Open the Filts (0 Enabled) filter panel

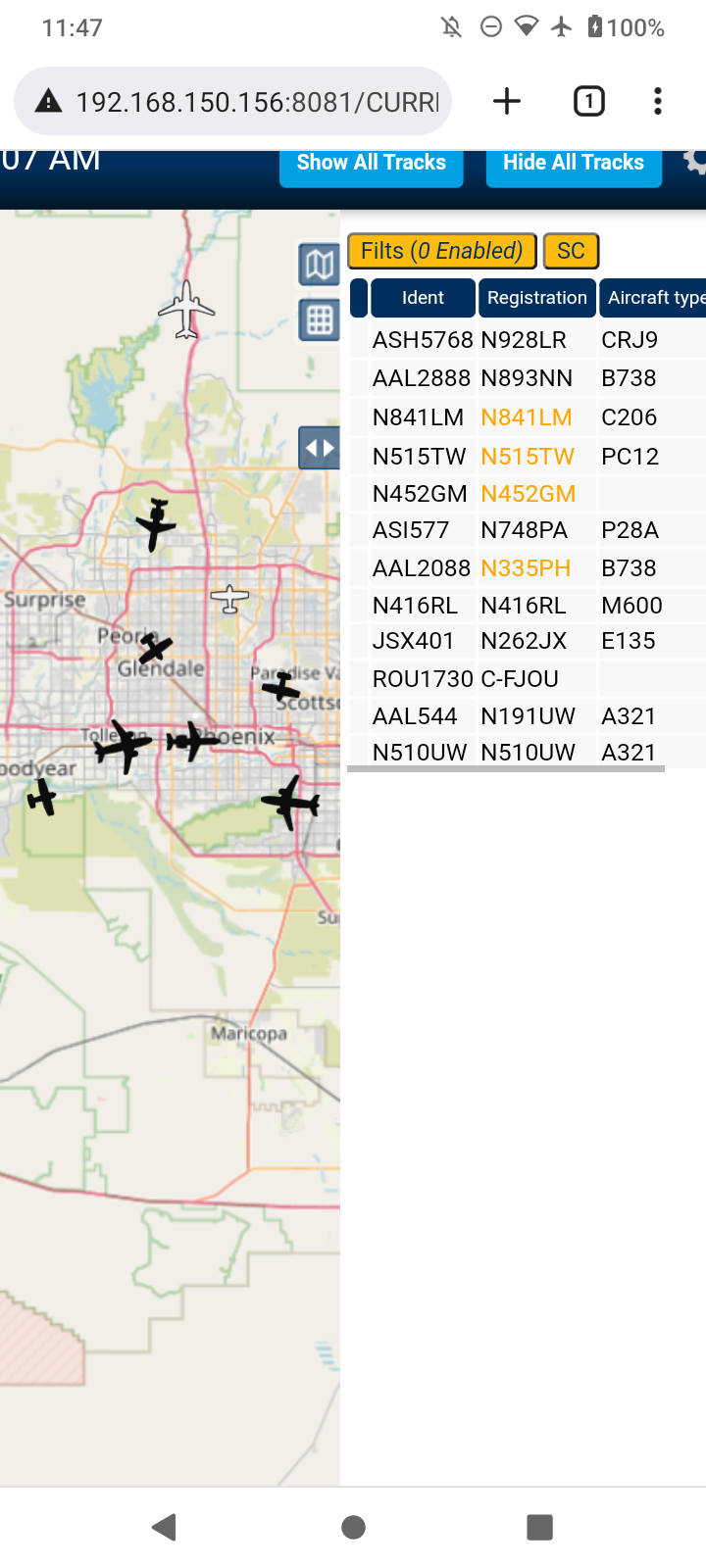(441, 251)
